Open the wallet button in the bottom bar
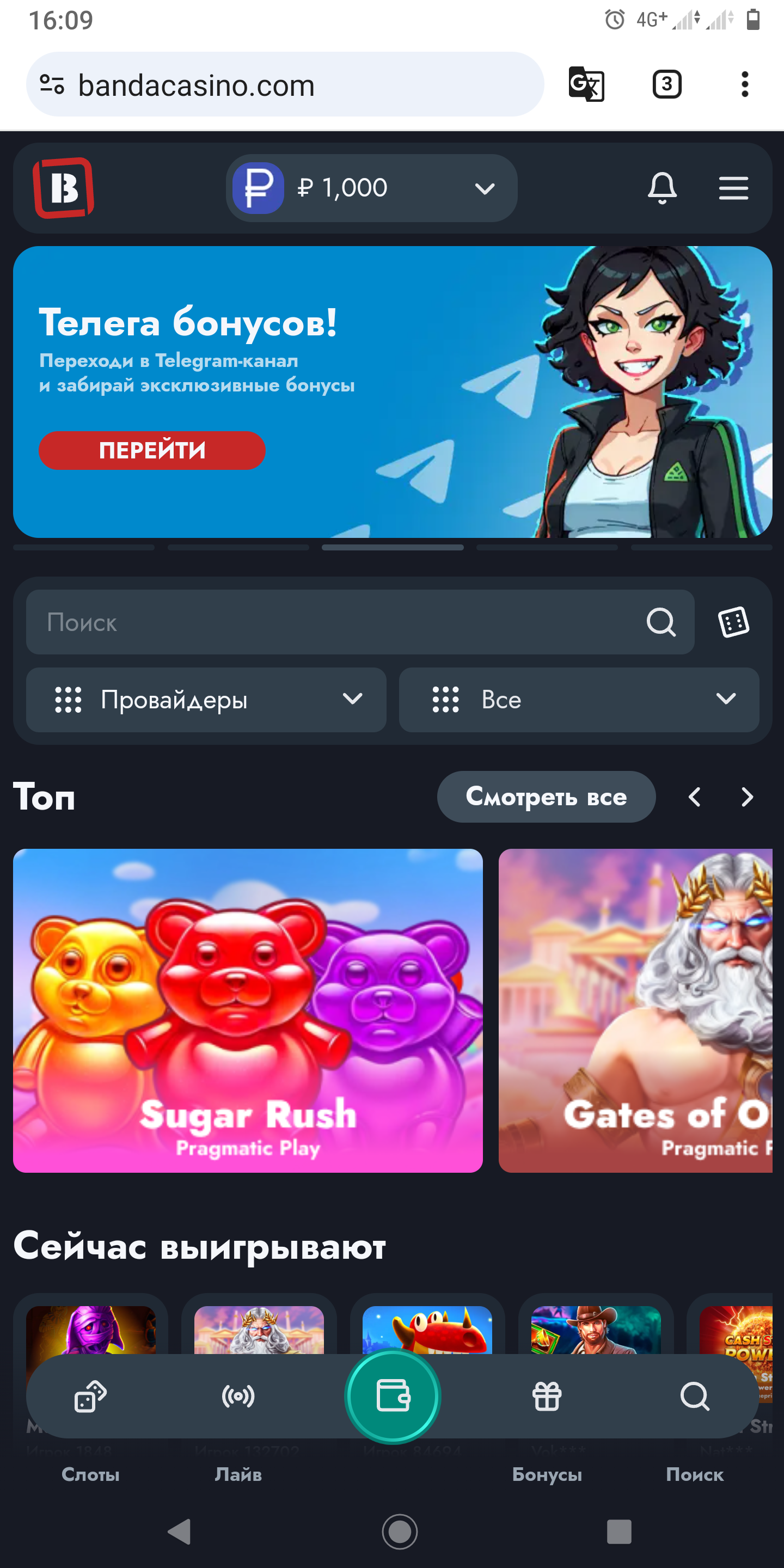The image size is (784, 1568). click(x=393, y=1395)
